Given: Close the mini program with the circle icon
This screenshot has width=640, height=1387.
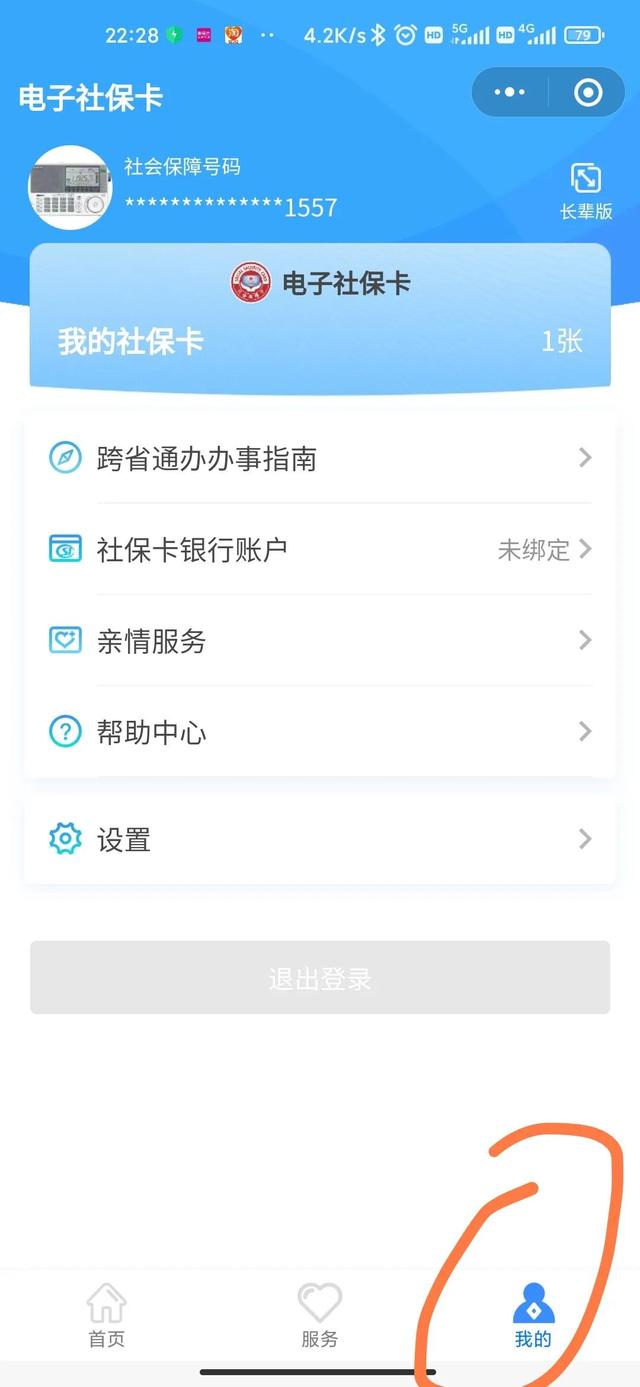Looking at the screenshot, I should [588, 93].
